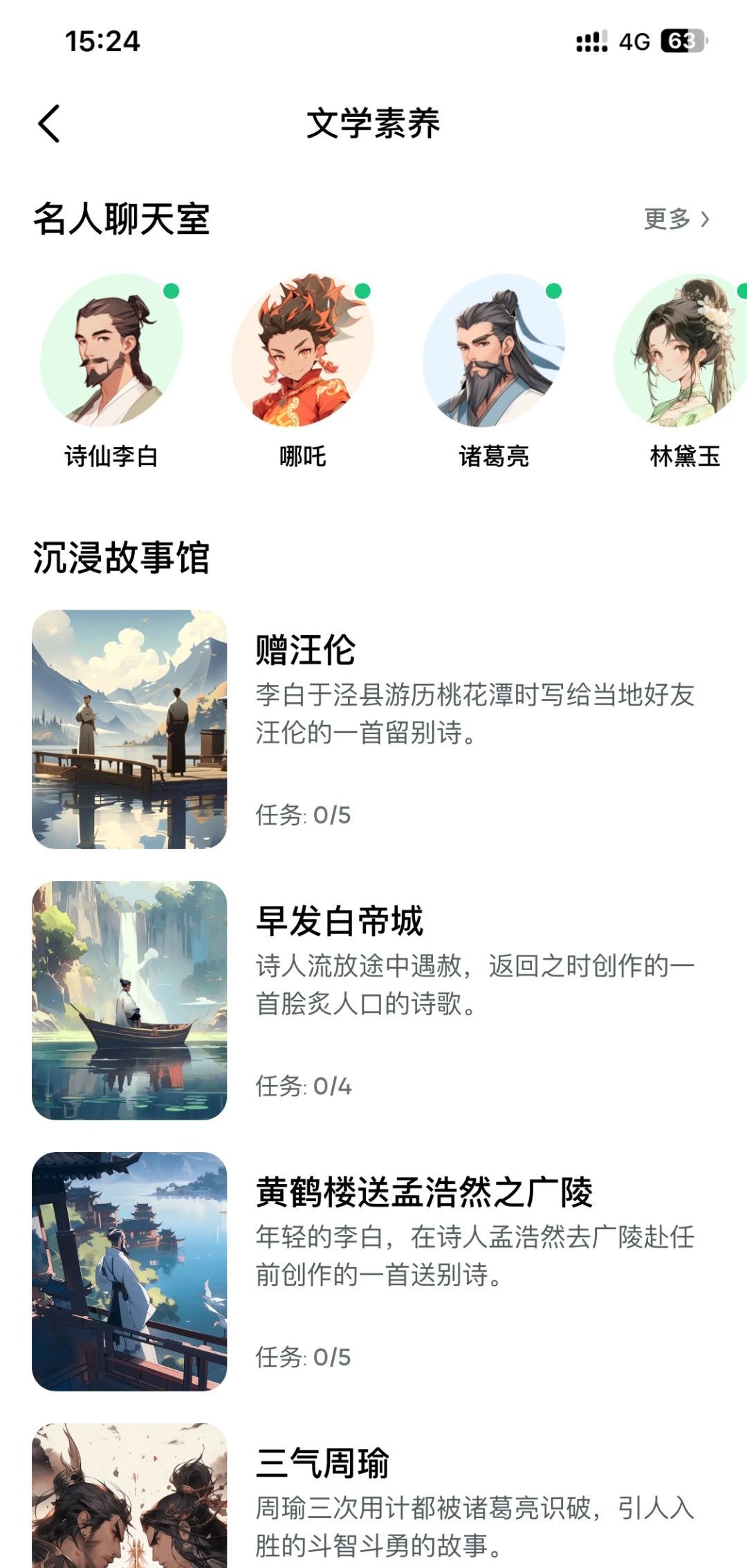Viewport: 747px width, 1568px height.
Task: Chat with 诗仙李白
Action: tap(112, 351)
